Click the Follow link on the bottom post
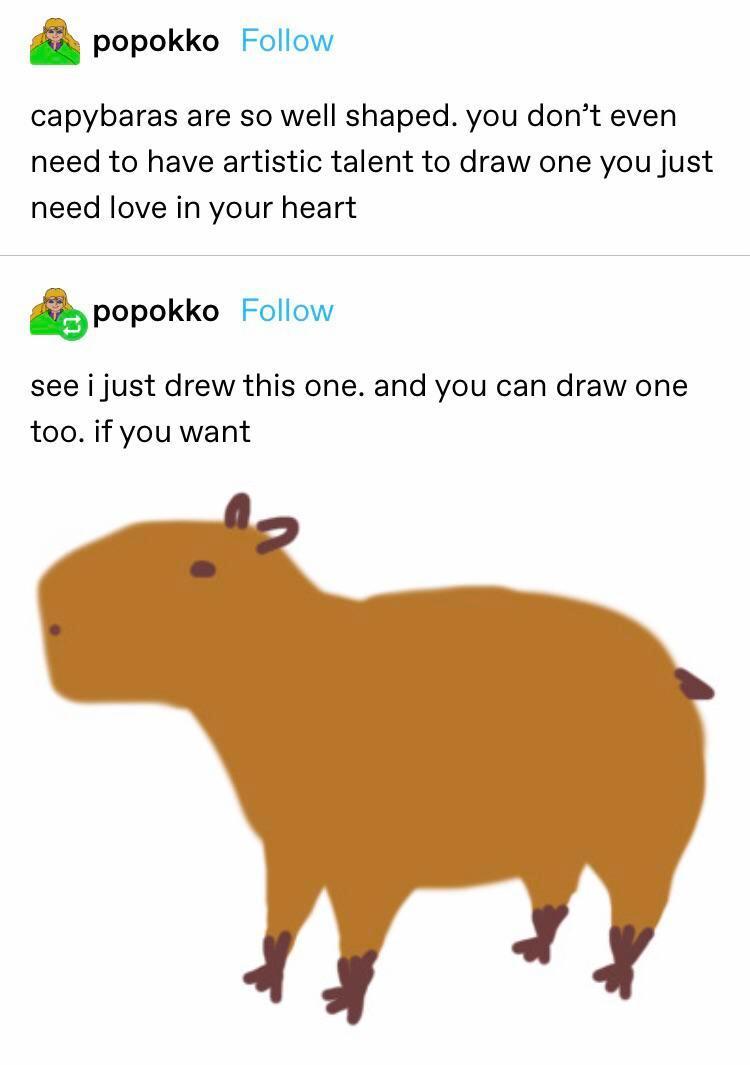This screenshot has height=1065, width=750. (287, 310)
